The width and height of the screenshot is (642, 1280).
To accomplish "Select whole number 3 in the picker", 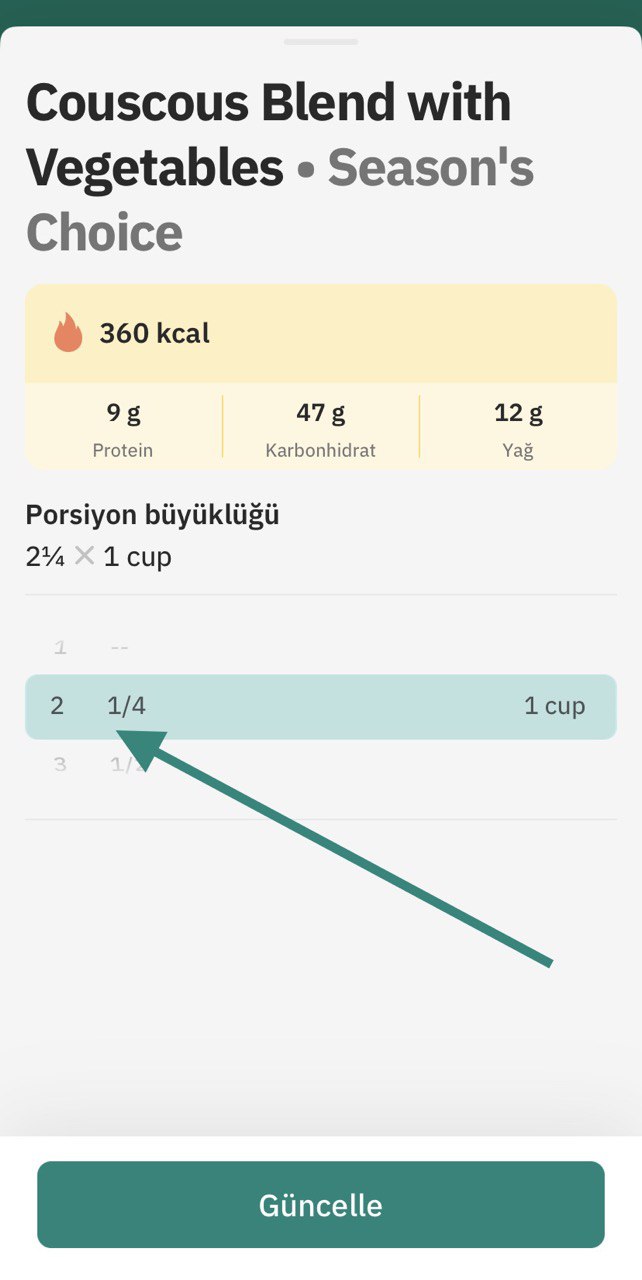I will tap(60, 765).
